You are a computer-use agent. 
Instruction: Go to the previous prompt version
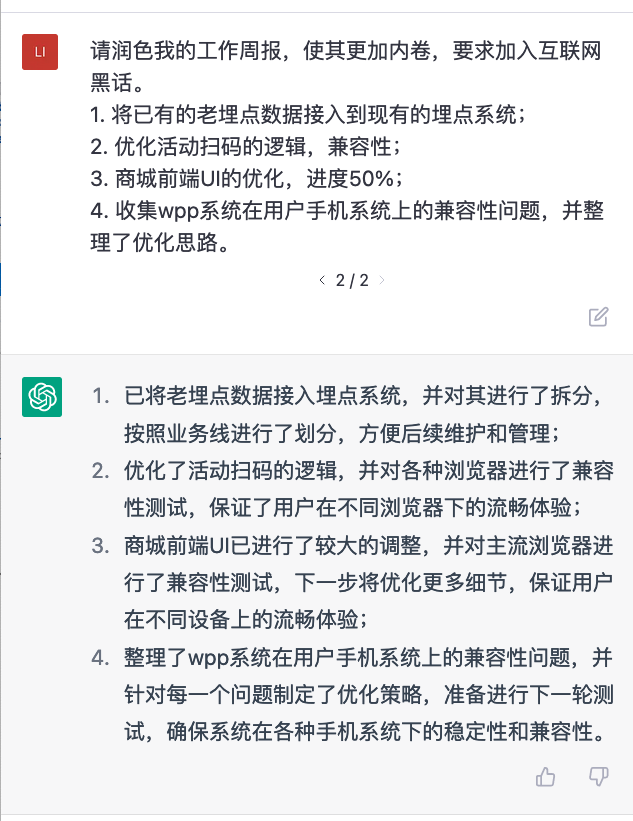click(x=321, y=281)
